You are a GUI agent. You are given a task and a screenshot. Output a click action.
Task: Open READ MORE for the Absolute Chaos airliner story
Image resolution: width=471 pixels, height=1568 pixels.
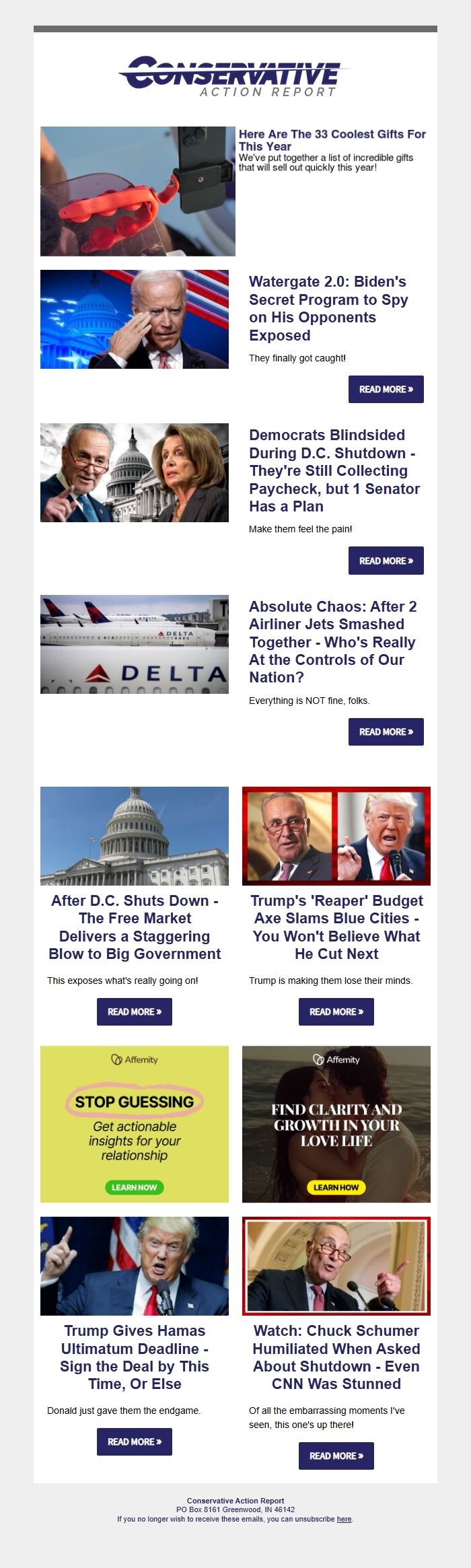click(386, 732)
